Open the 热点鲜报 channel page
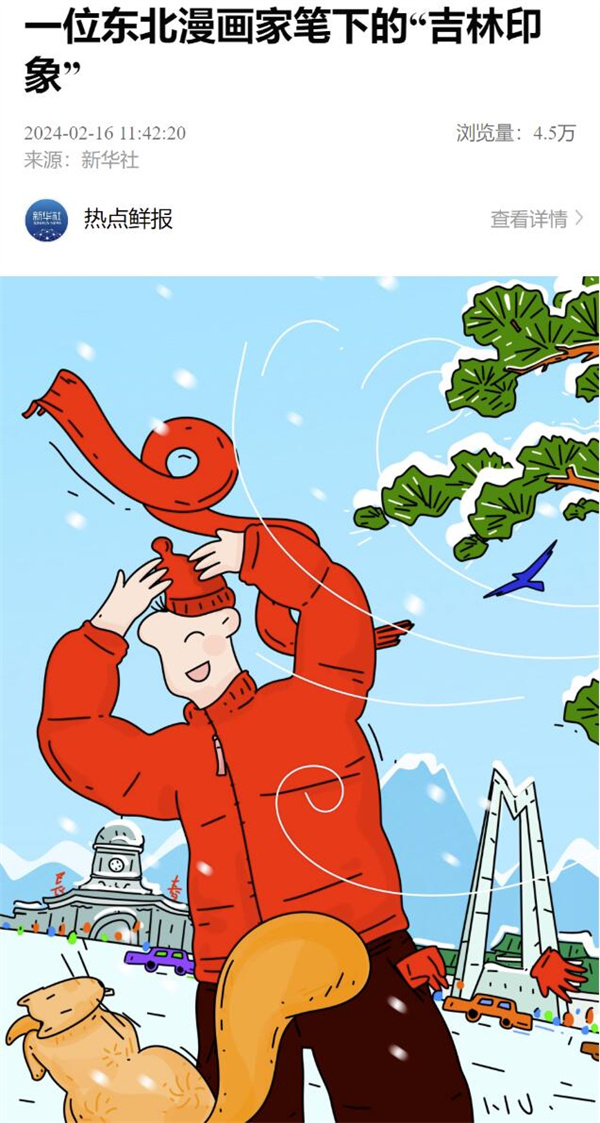The width and height of the screenshot is (600, 1123). pyautogui.click(x=128, y=219)
